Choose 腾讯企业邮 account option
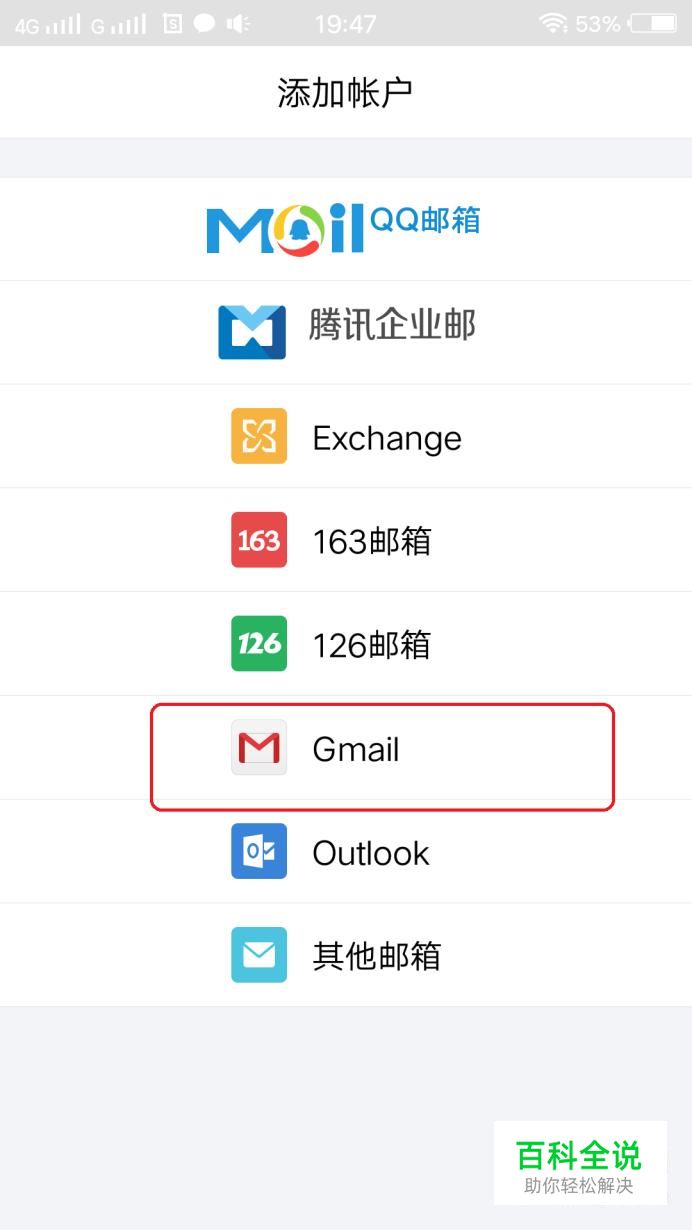692x1230 pixels. coord(346,332)
